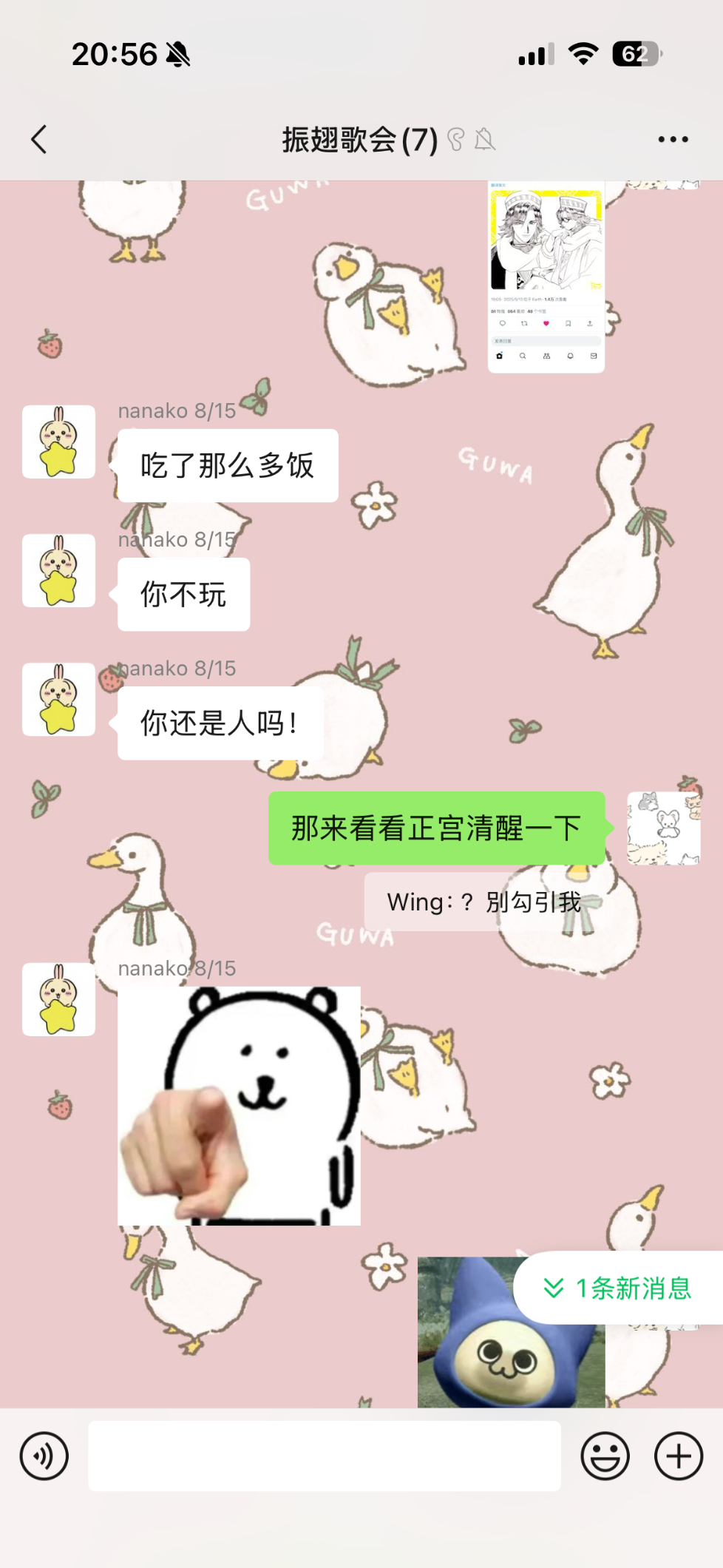Switch to voice message input

tap(44, 1456)
